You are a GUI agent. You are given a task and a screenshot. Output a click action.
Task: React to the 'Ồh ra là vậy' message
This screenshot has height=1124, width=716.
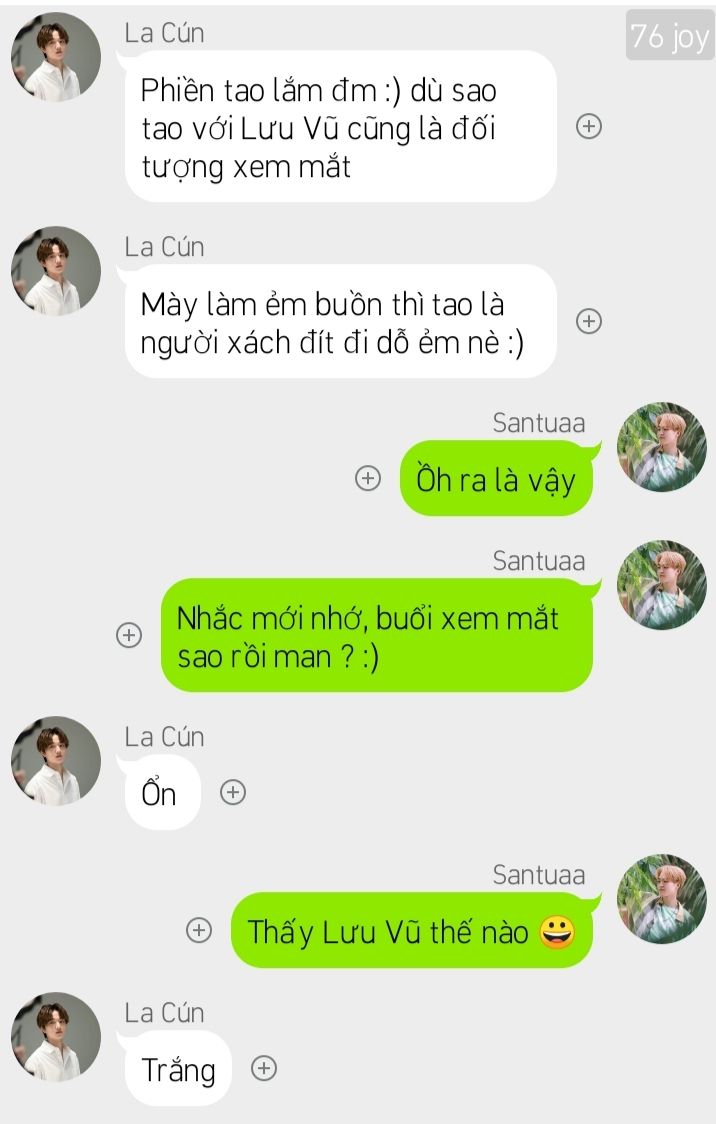[368, 479]
